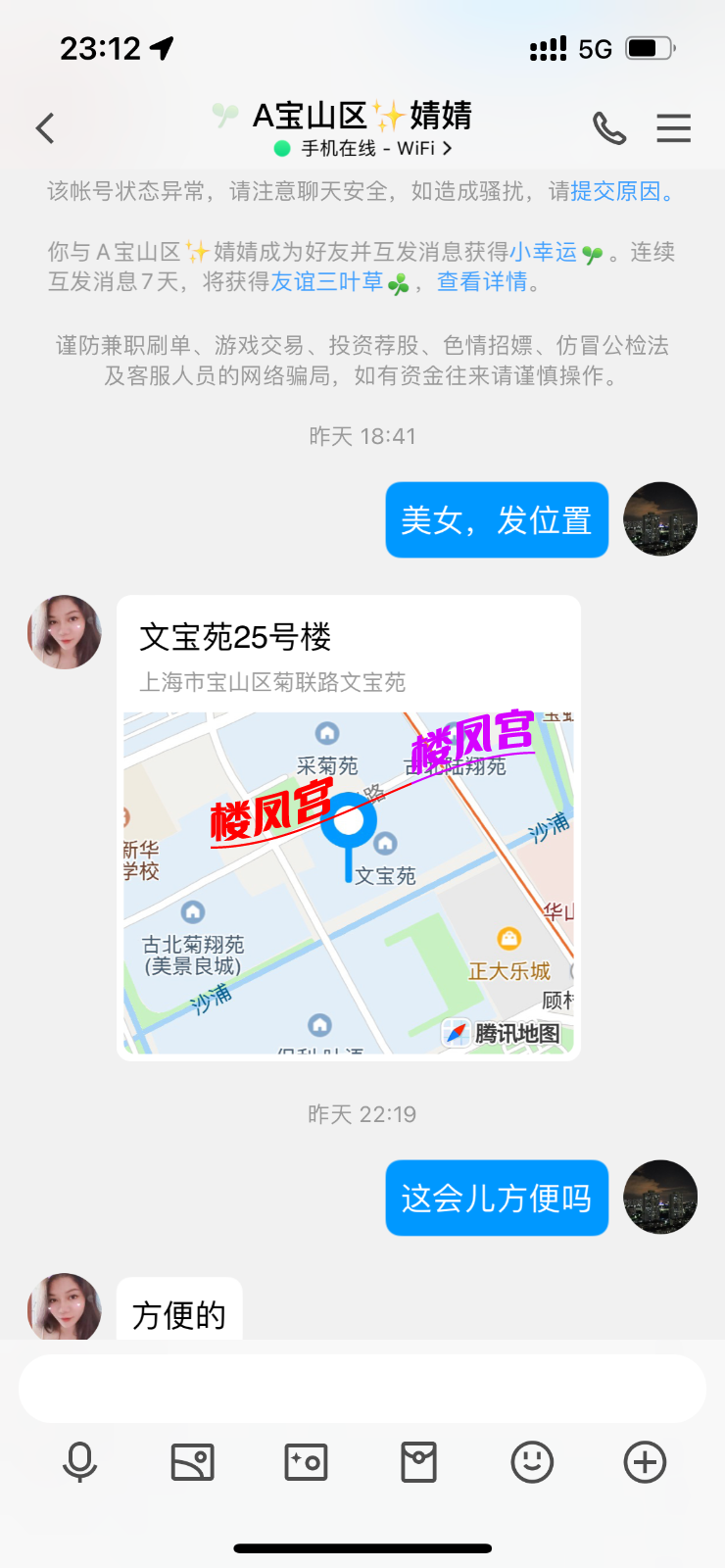Open the emoji picker icon
This screenshot has height=1568, width=725.
click(531, 1461)
